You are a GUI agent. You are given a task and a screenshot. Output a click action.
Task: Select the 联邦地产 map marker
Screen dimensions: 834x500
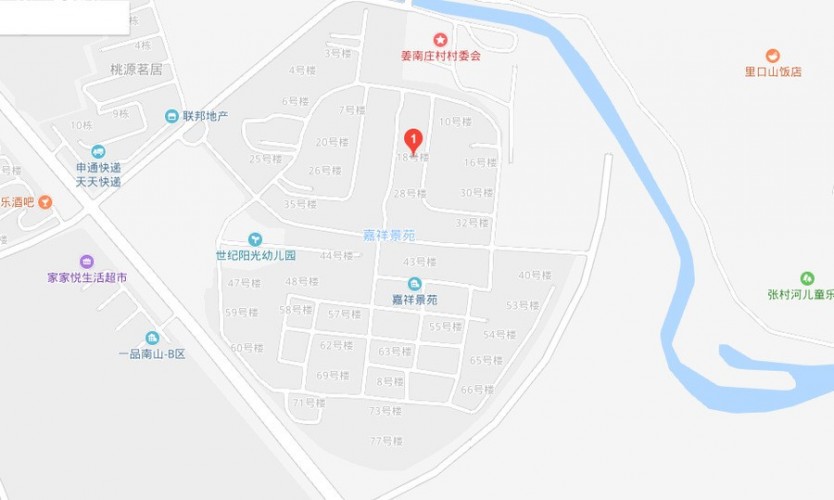(172, 116)
